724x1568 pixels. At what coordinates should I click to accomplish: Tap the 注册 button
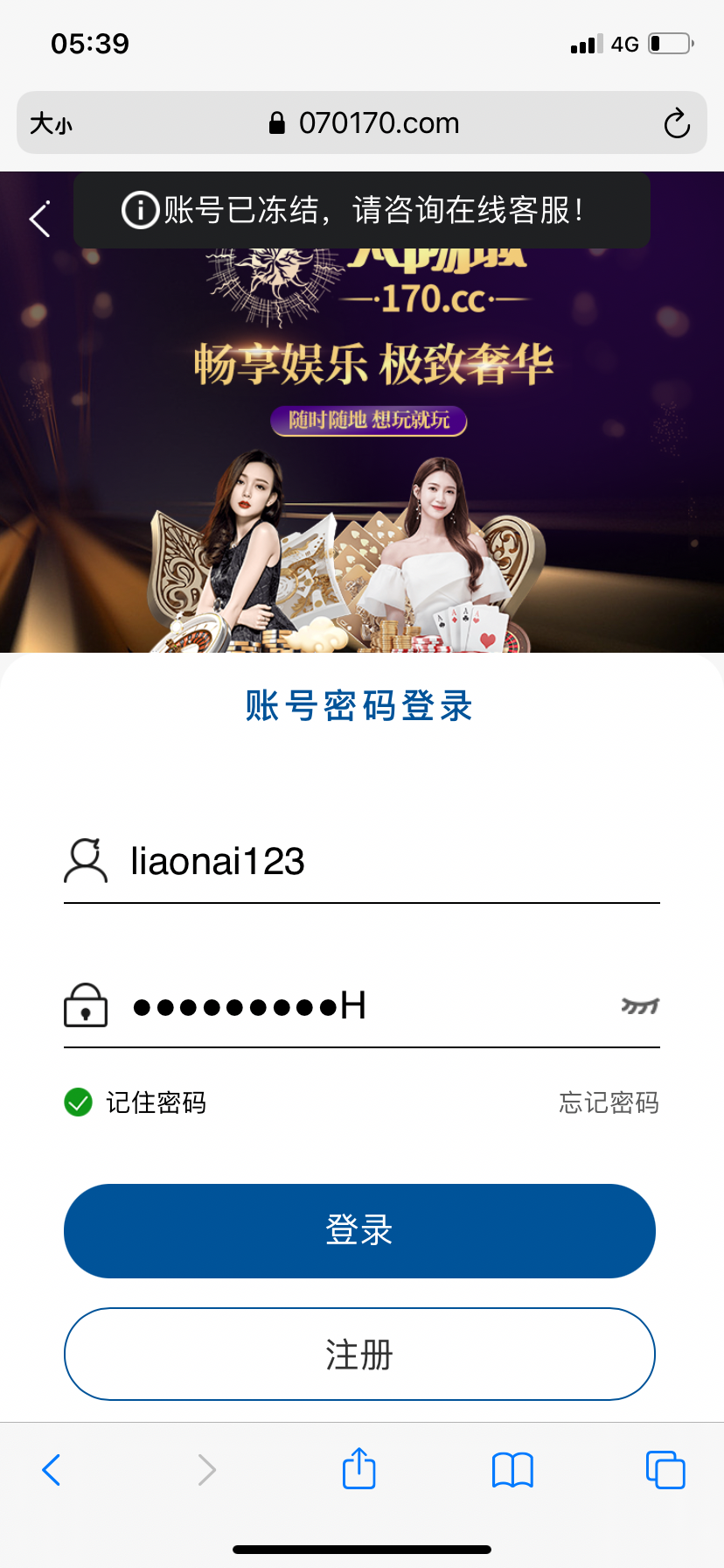359,1354
